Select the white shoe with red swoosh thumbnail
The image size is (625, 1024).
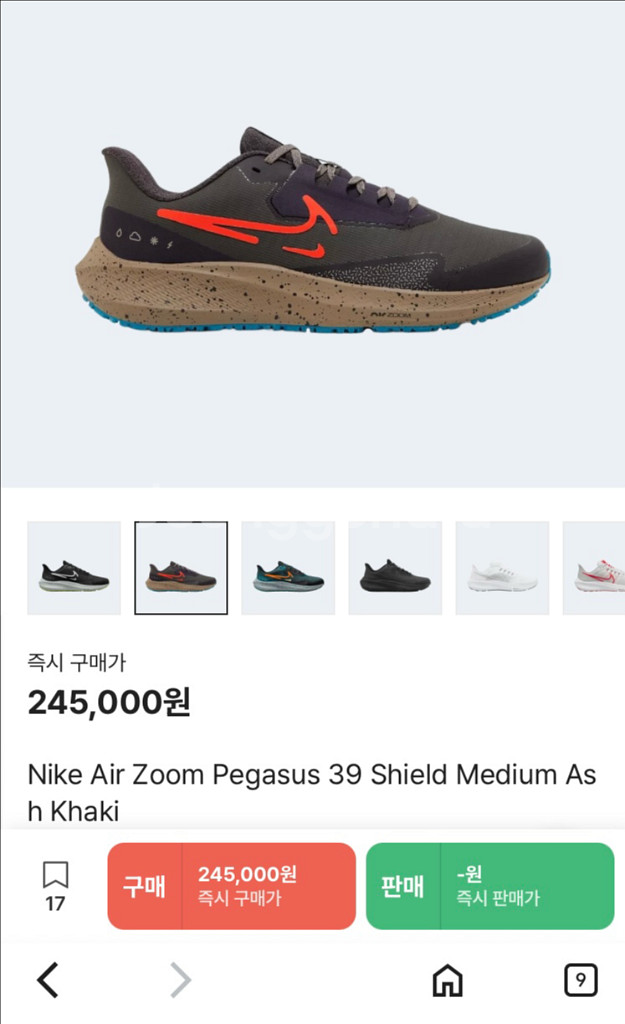pos(596,568)
